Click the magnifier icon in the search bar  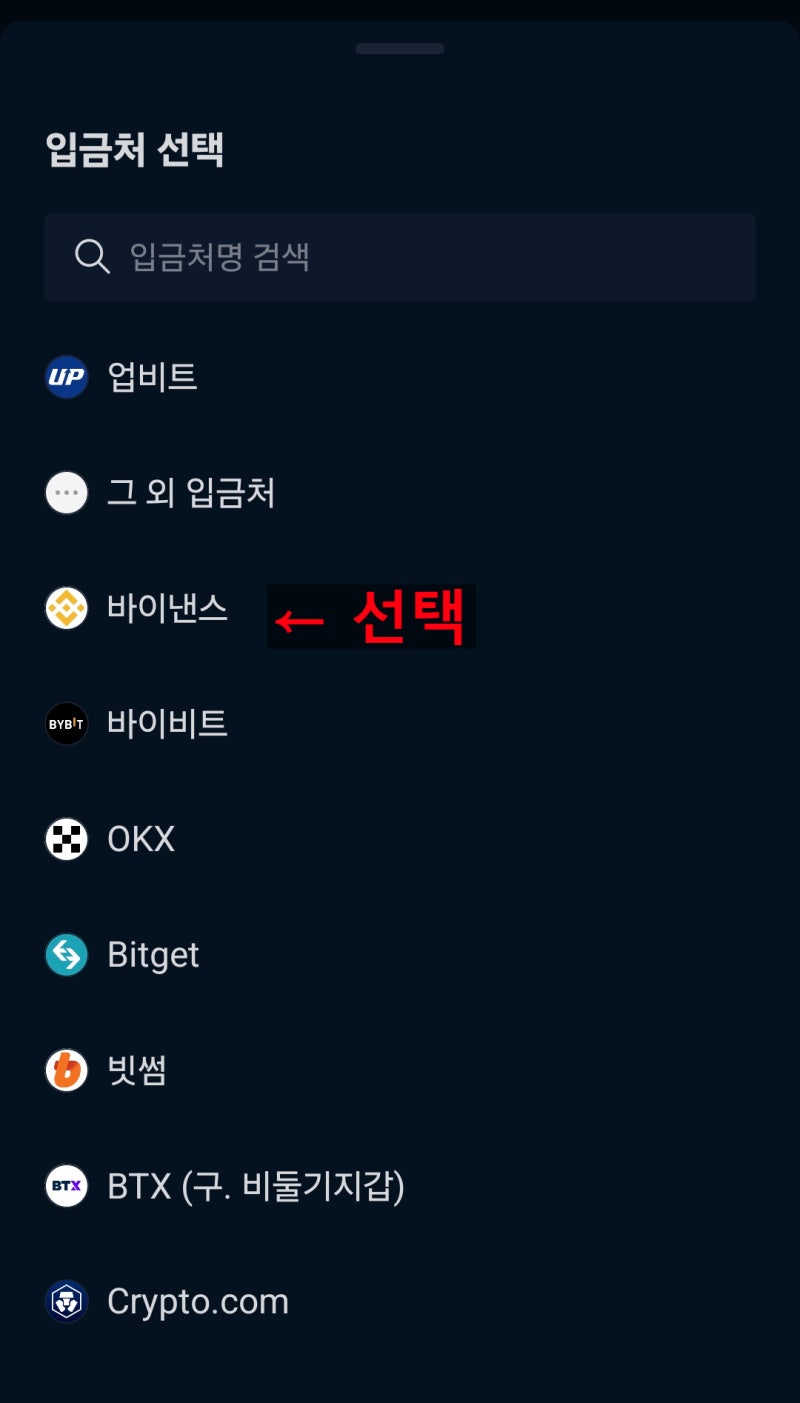tap(93, 256)
